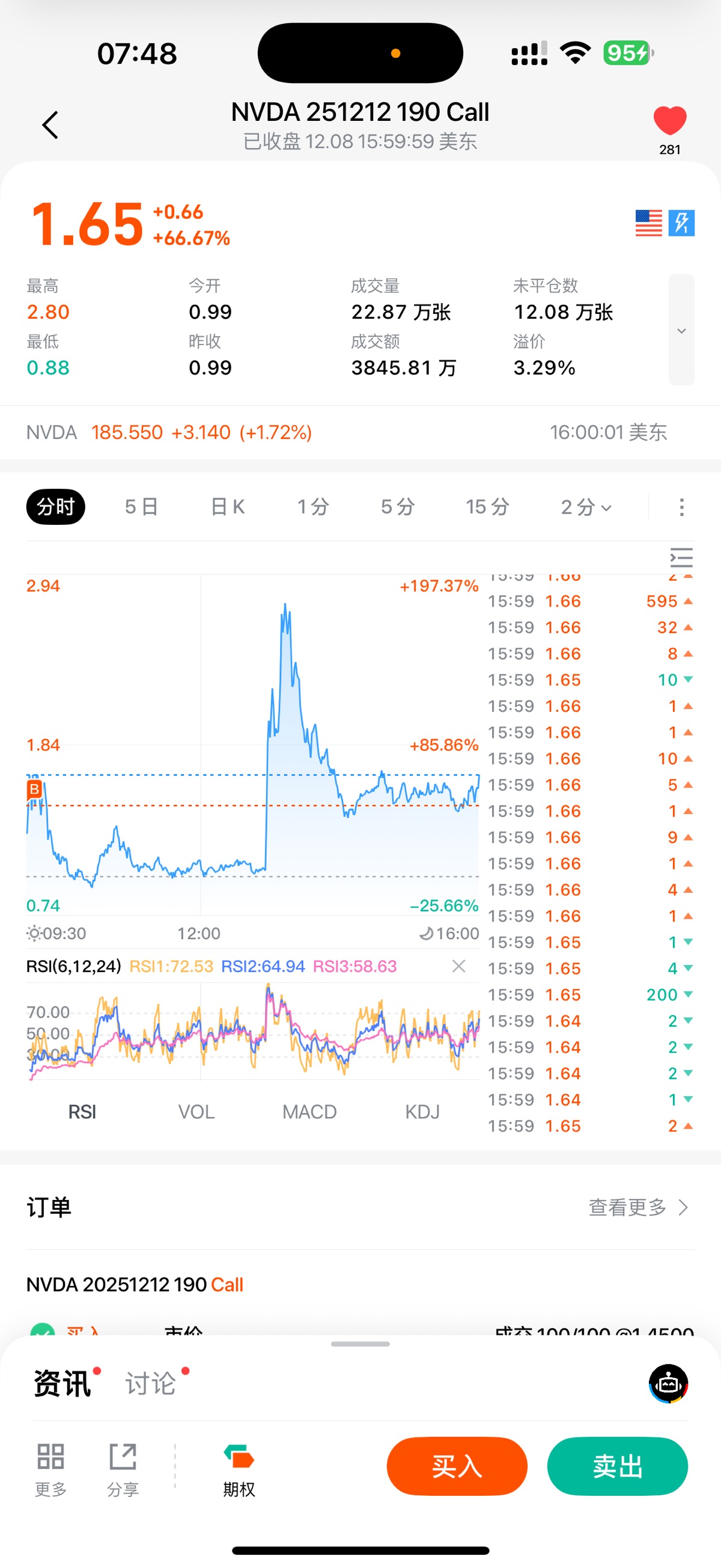721x1568 pixels.
Task: Open the 分享 share option
Action: click(x=123, y=1468)
